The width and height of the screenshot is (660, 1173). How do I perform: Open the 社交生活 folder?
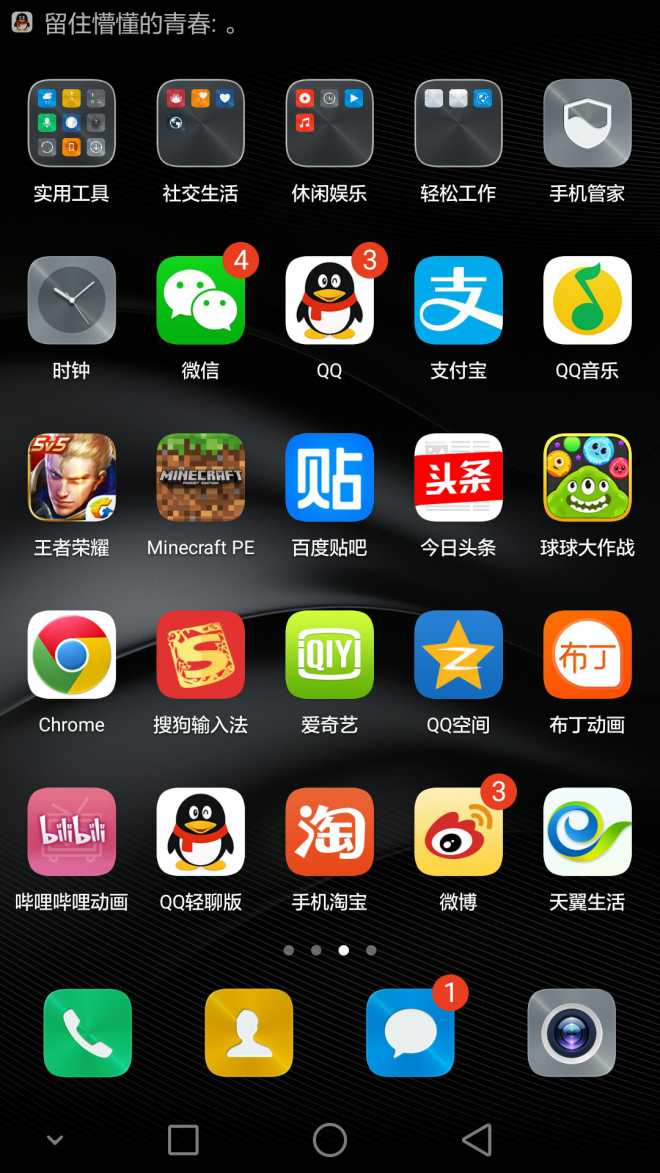tap(200, 123)
